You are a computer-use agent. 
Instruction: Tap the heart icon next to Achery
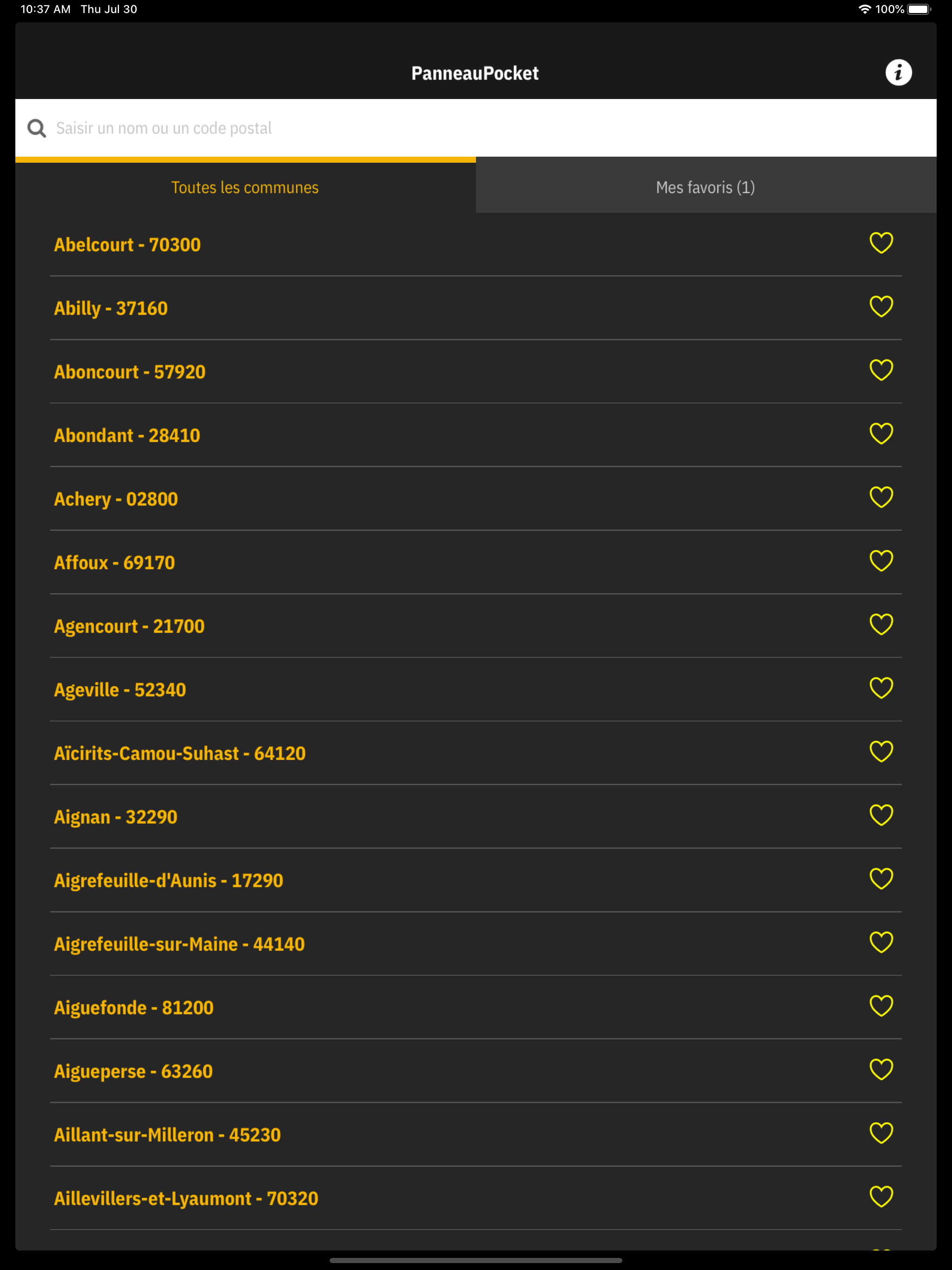pos(880,497)
